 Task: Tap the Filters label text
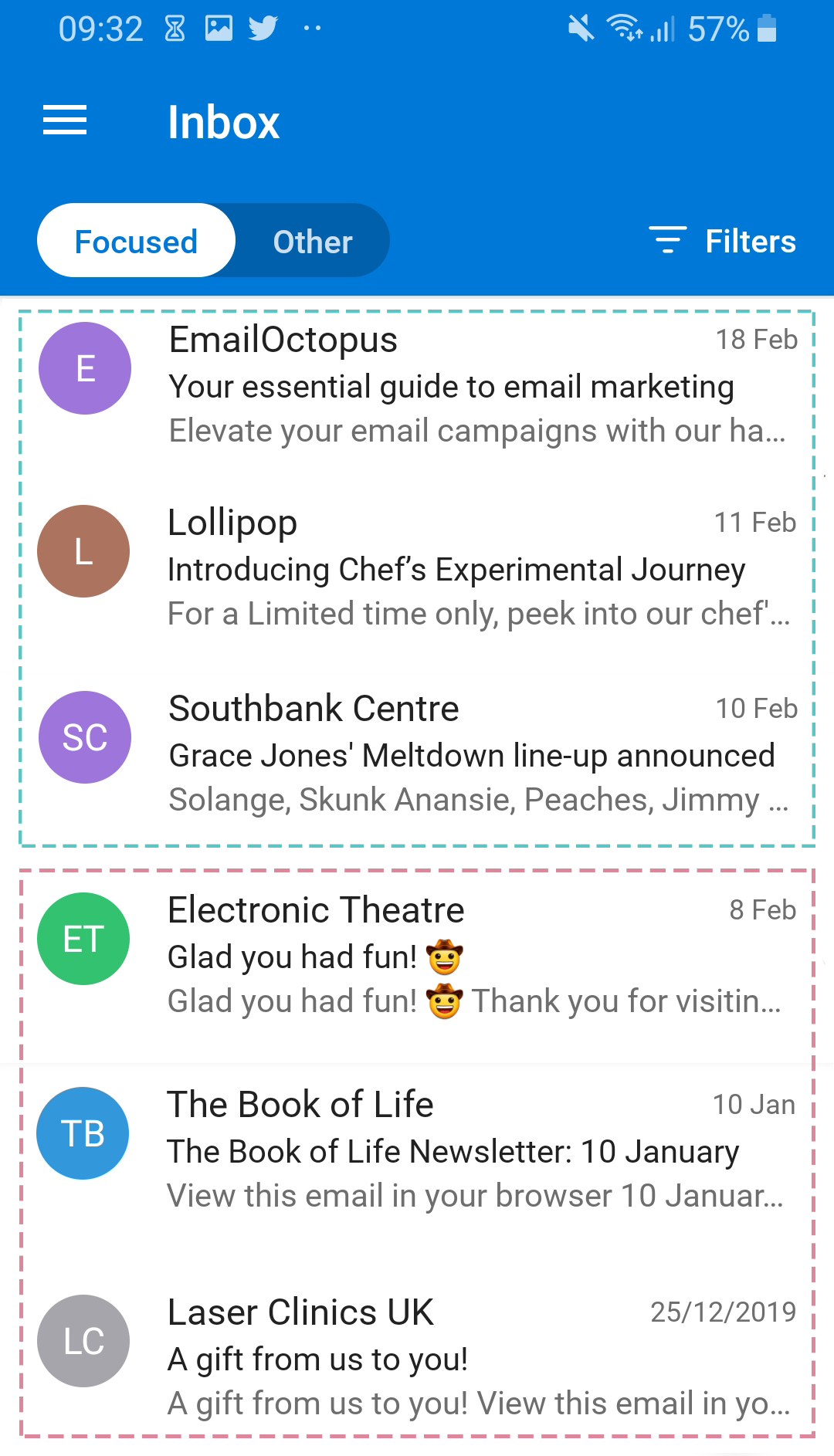[x=751, y=240]
